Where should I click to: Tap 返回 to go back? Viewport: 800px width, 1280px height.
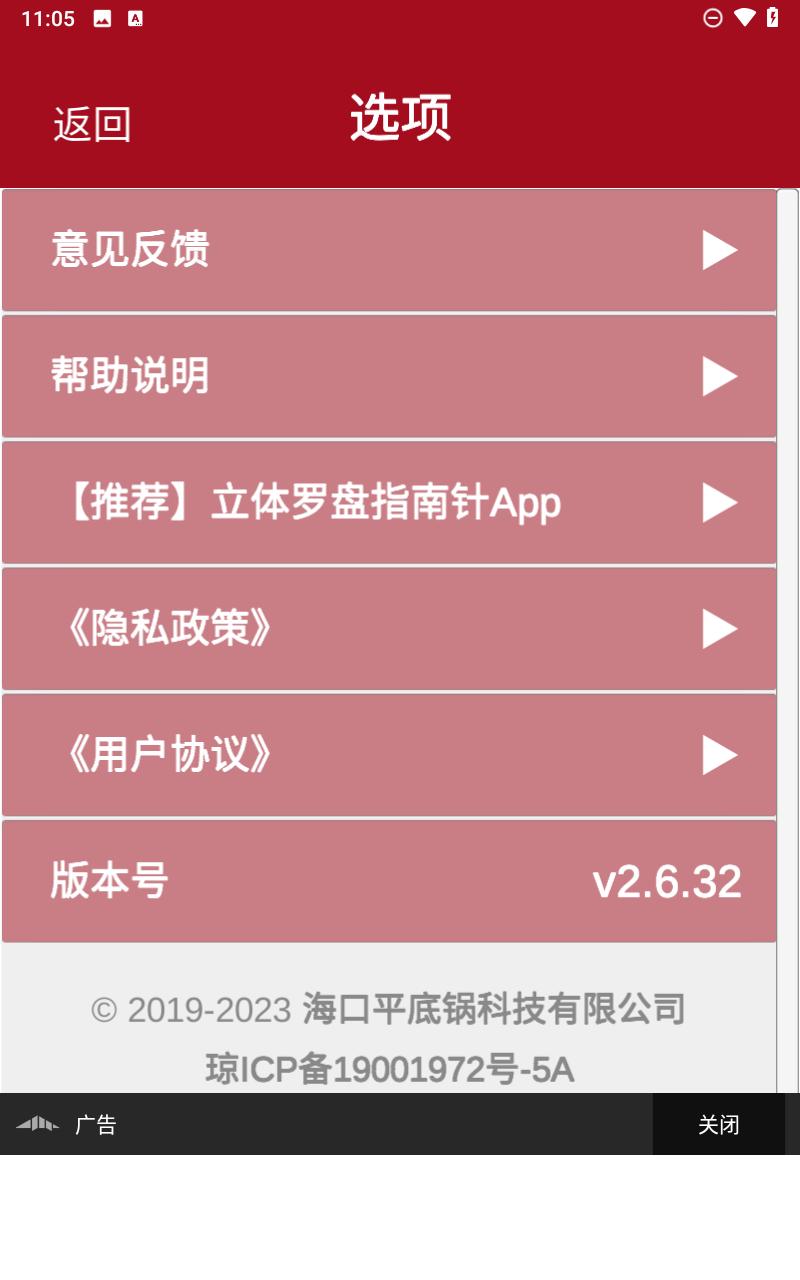(91, 122)
